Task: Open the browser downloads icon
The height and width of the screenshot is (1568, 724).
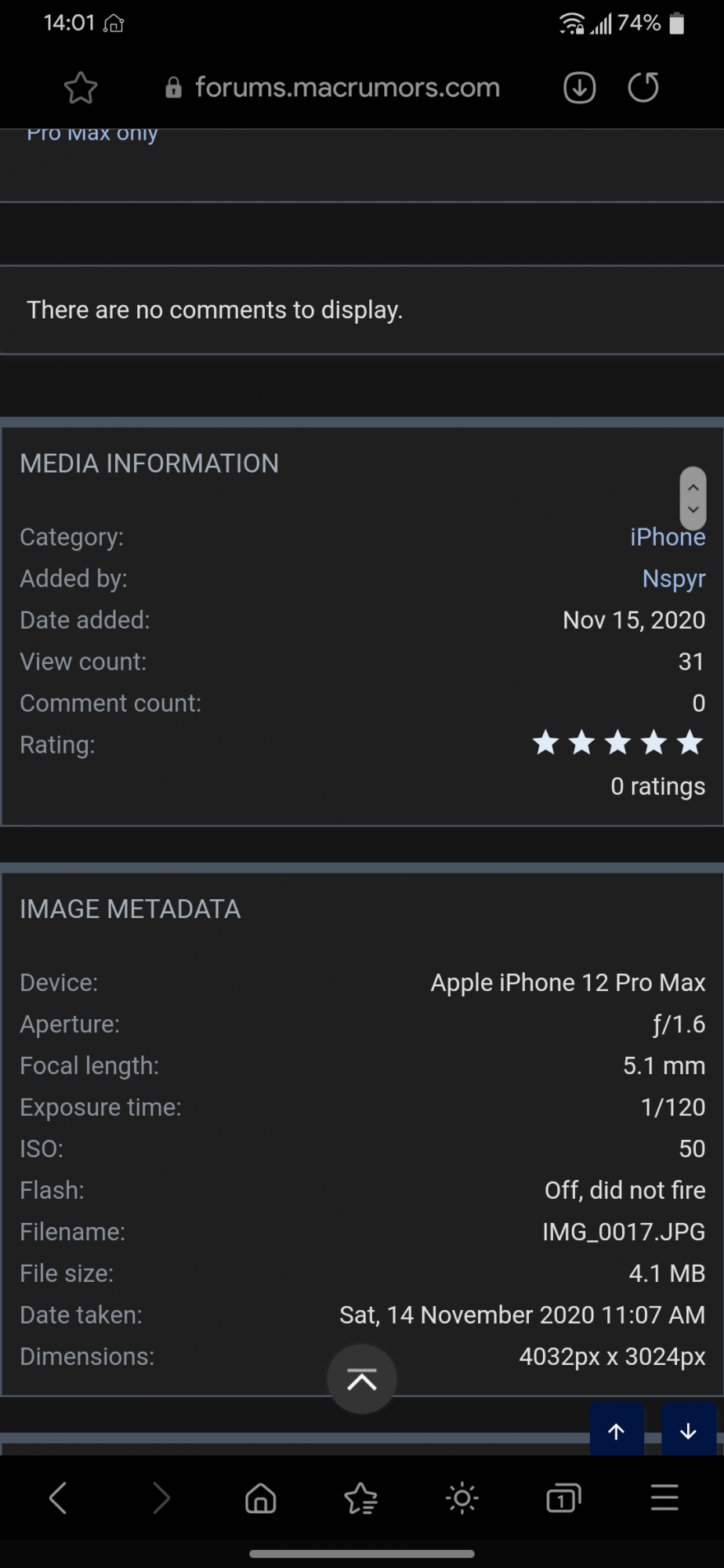Action: point(580,88)
